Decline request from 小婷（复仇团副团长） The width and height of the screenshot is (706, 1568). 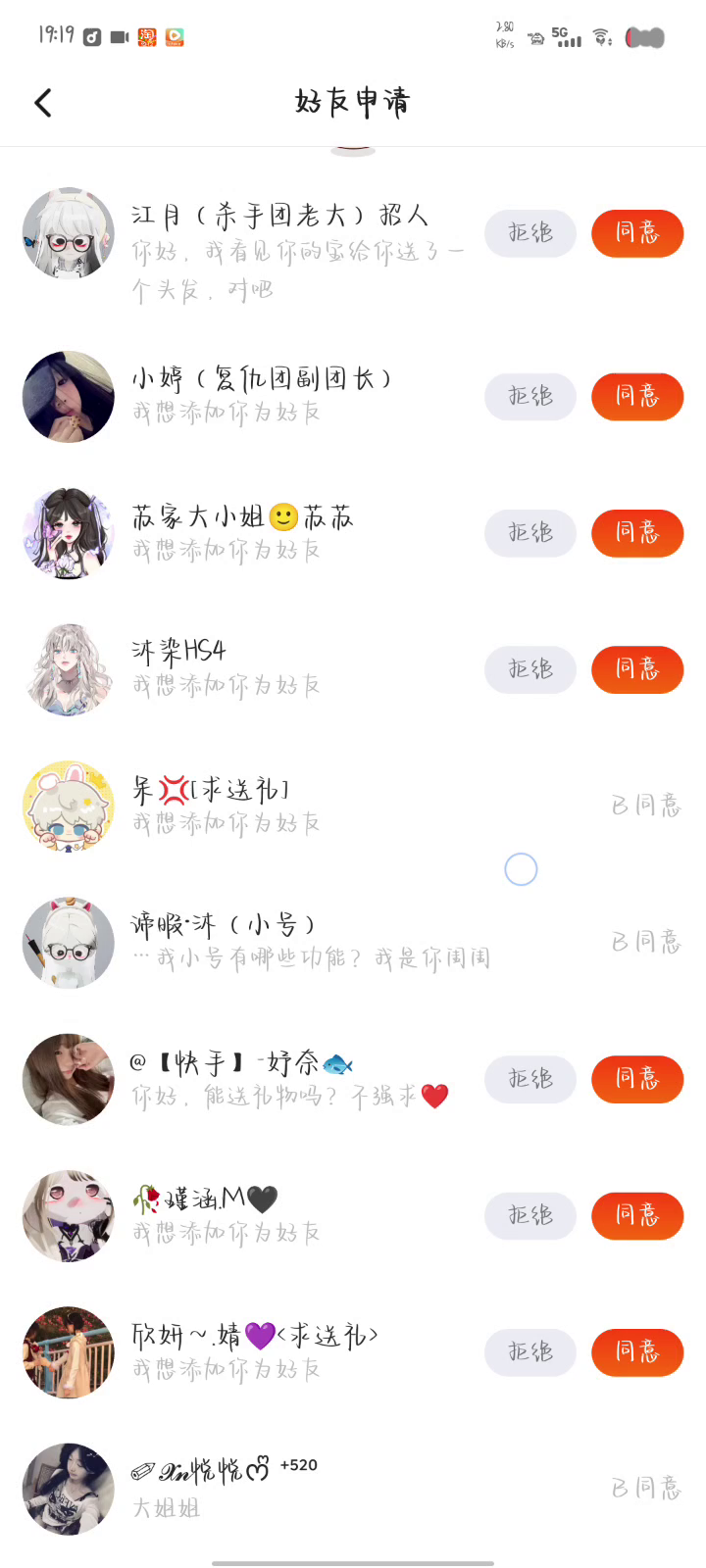529,397
